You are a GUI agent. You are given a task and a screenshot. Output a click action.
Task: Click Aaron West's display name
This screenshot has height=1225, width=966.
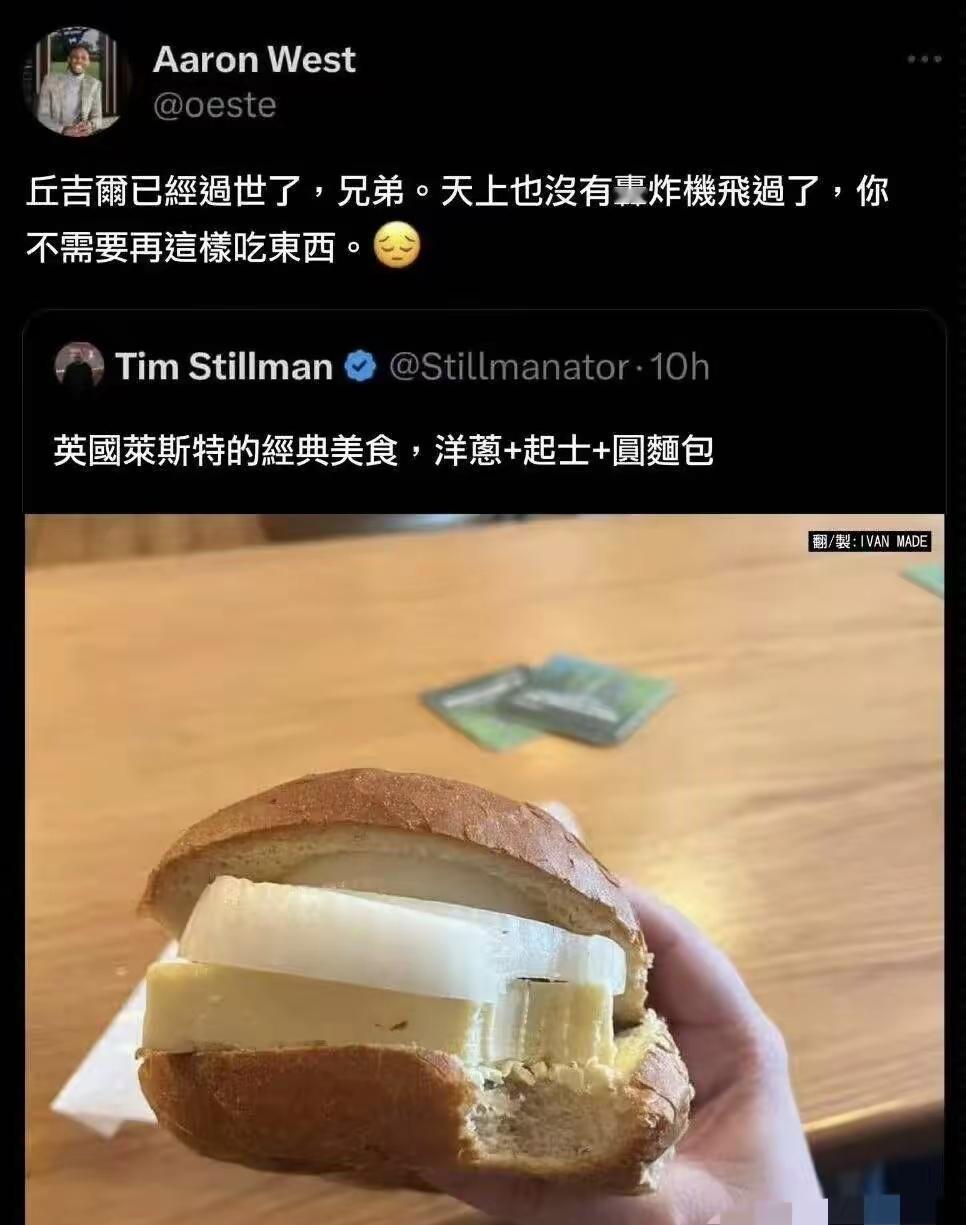pyautogui.click(x=255, y=59)
